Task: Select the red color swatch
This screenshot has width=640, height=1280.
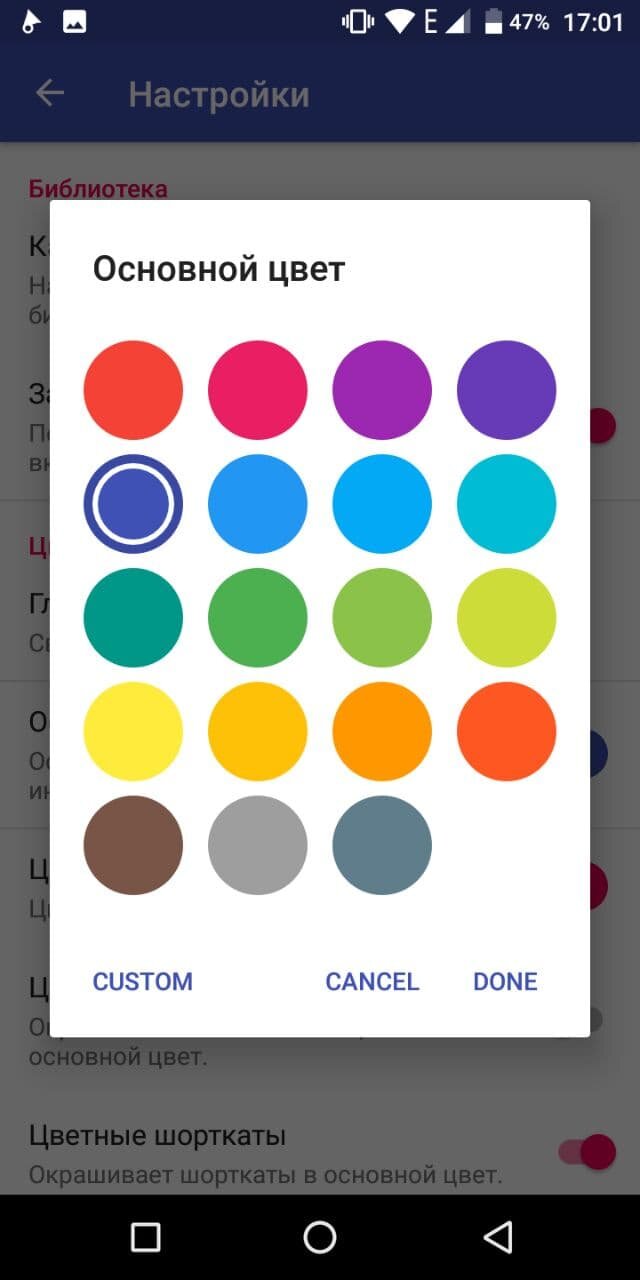Action: [x=133, y=390]
